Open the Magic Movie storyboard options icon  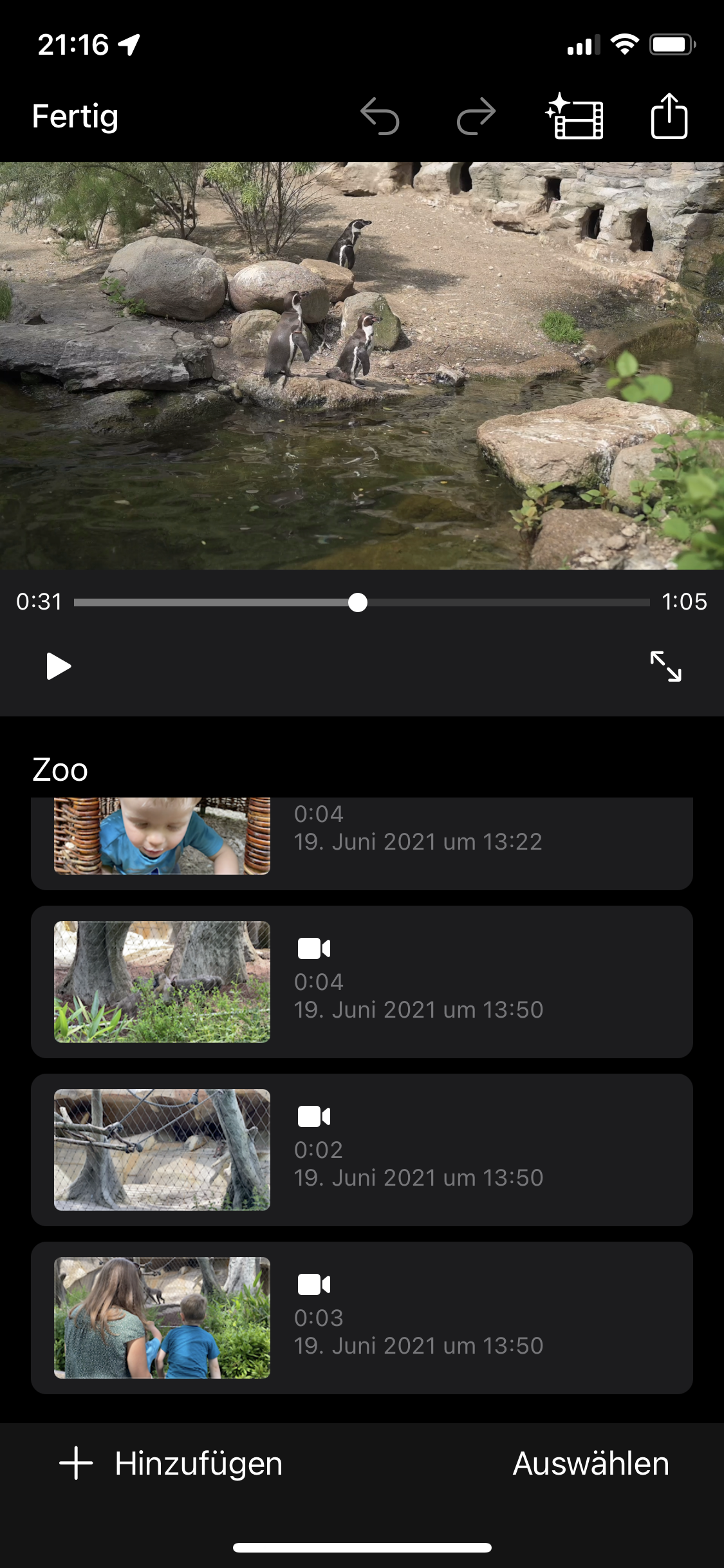(574, 117)
